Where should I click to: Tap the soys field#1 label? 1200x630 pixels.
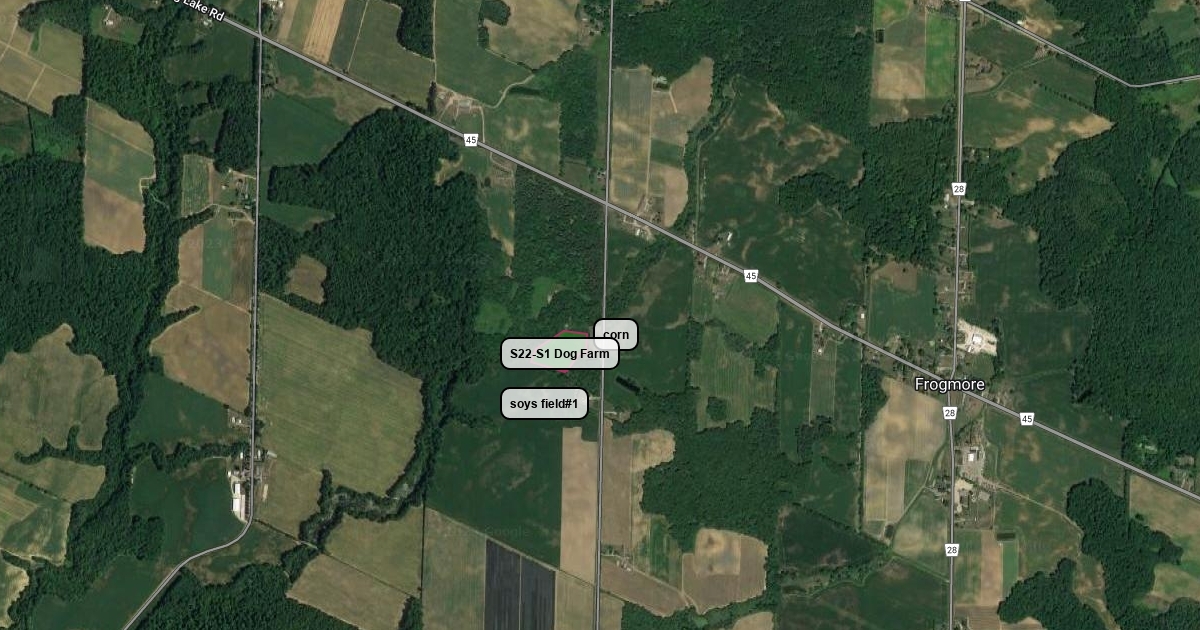click(544, 404)
